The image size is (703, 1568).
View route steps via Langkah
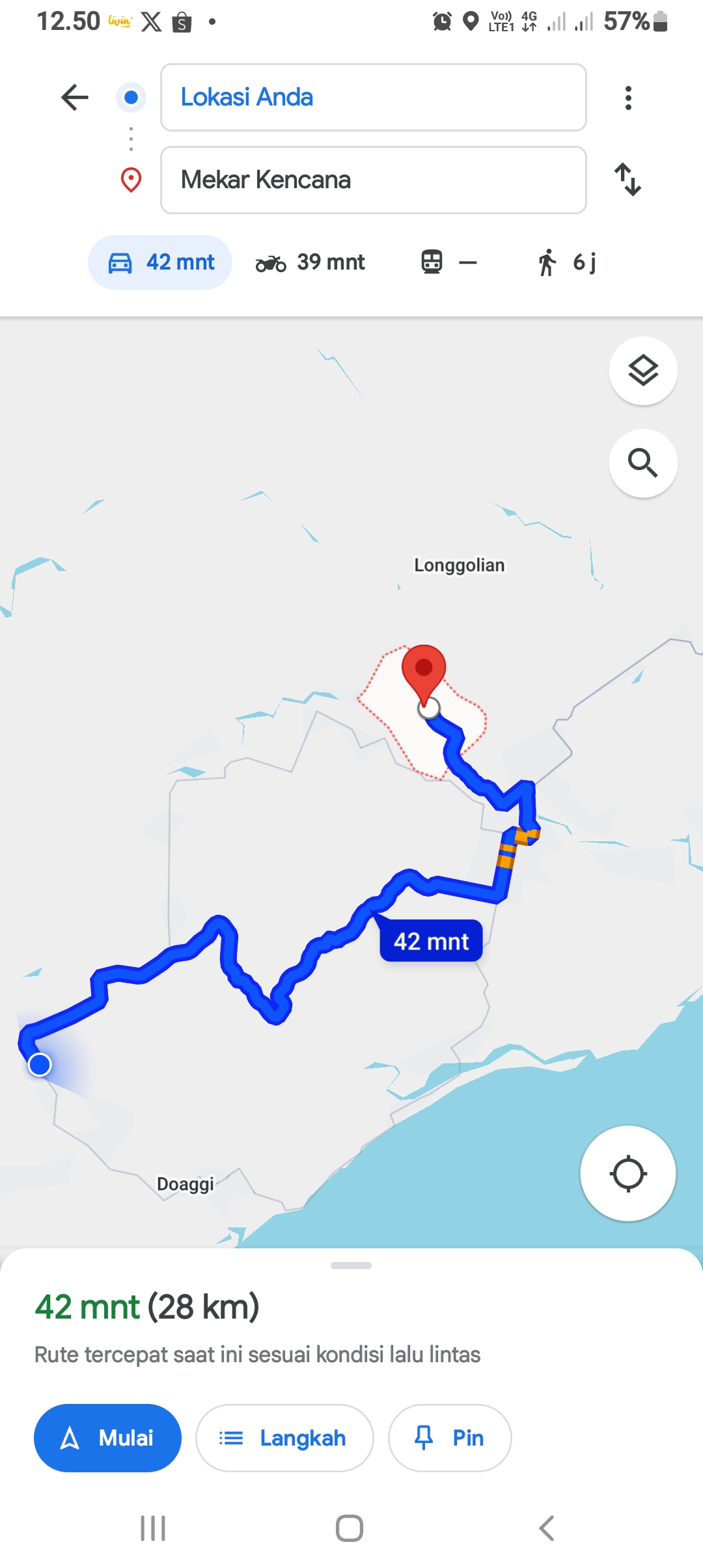click(x=284, y=1438)
